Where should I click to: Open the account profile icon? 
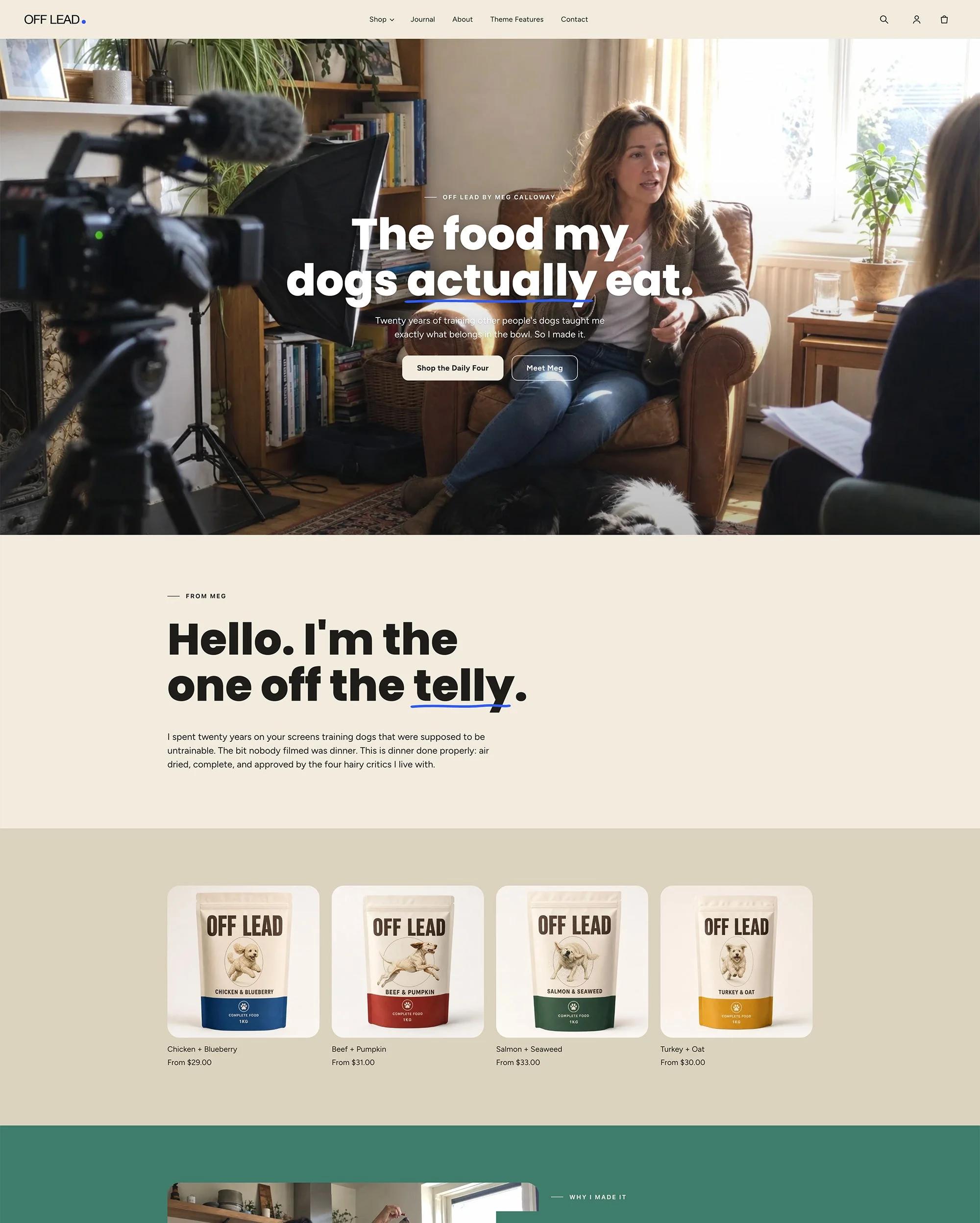point(916,19)
